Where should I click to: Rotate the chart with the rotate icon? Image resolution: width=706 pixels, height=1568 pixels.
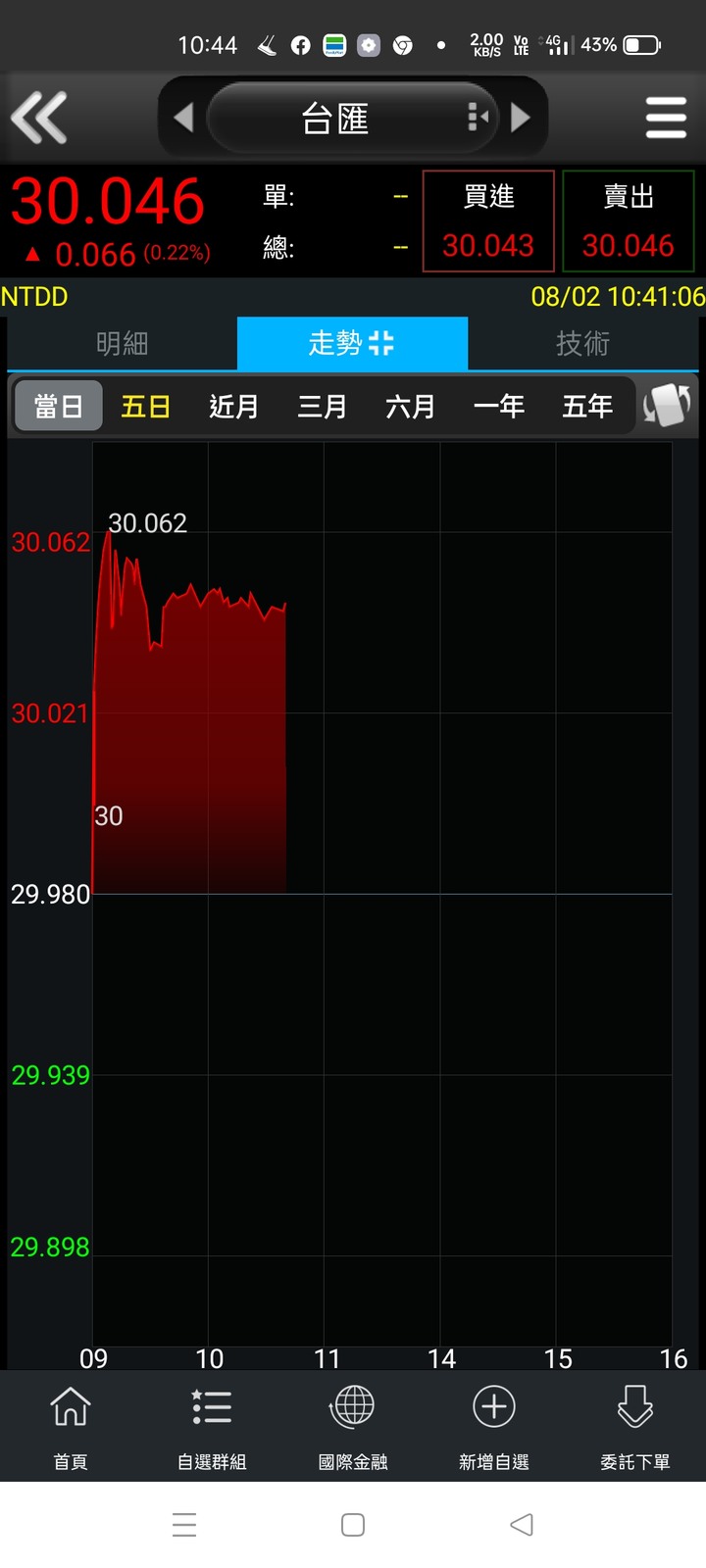click(667, 405)
